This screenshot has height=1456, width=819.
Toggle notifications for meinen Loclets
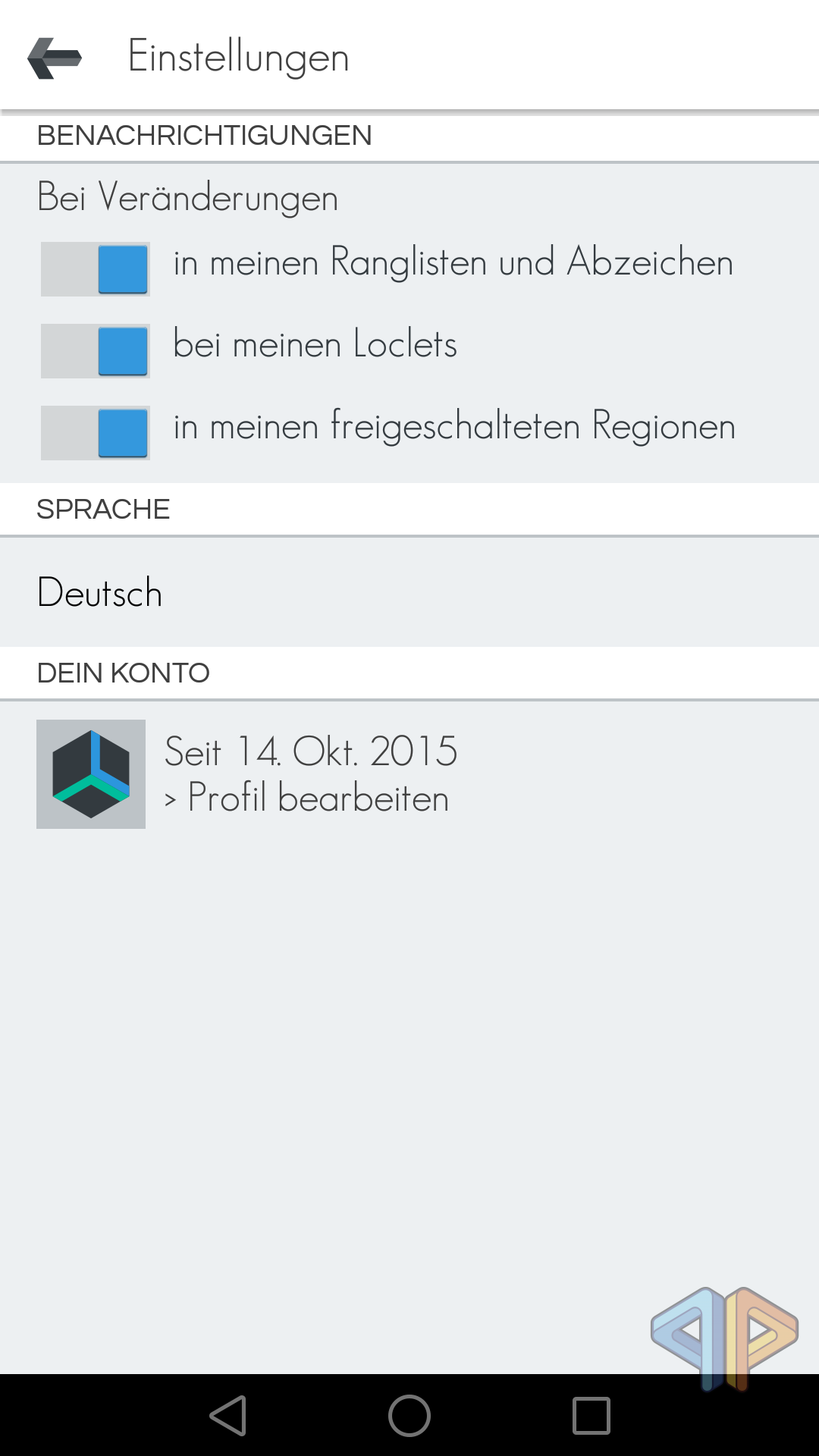(x=96, y=351)
